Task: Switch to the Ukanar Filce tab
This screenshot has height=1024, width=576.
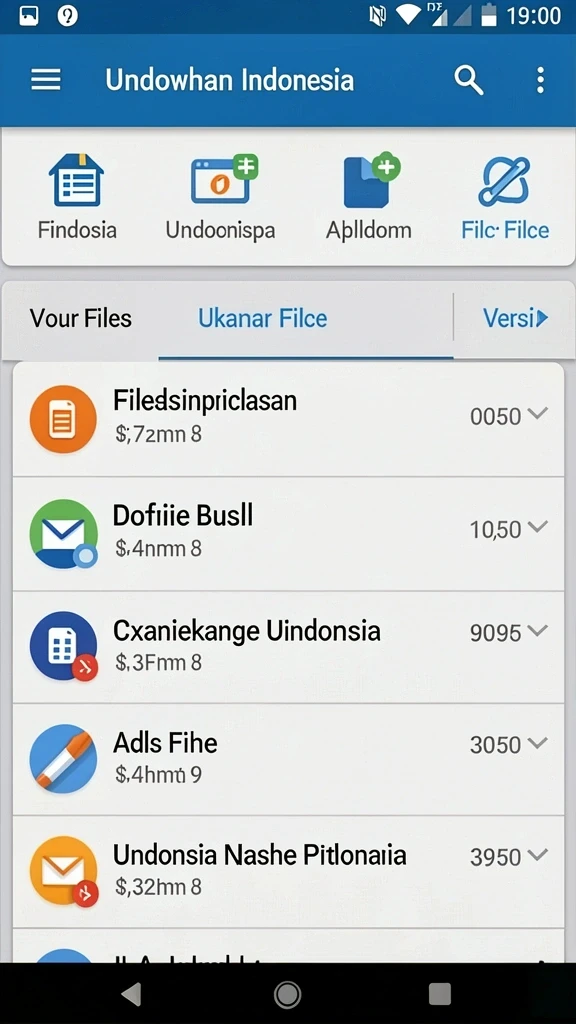Action: pos(263,319)
